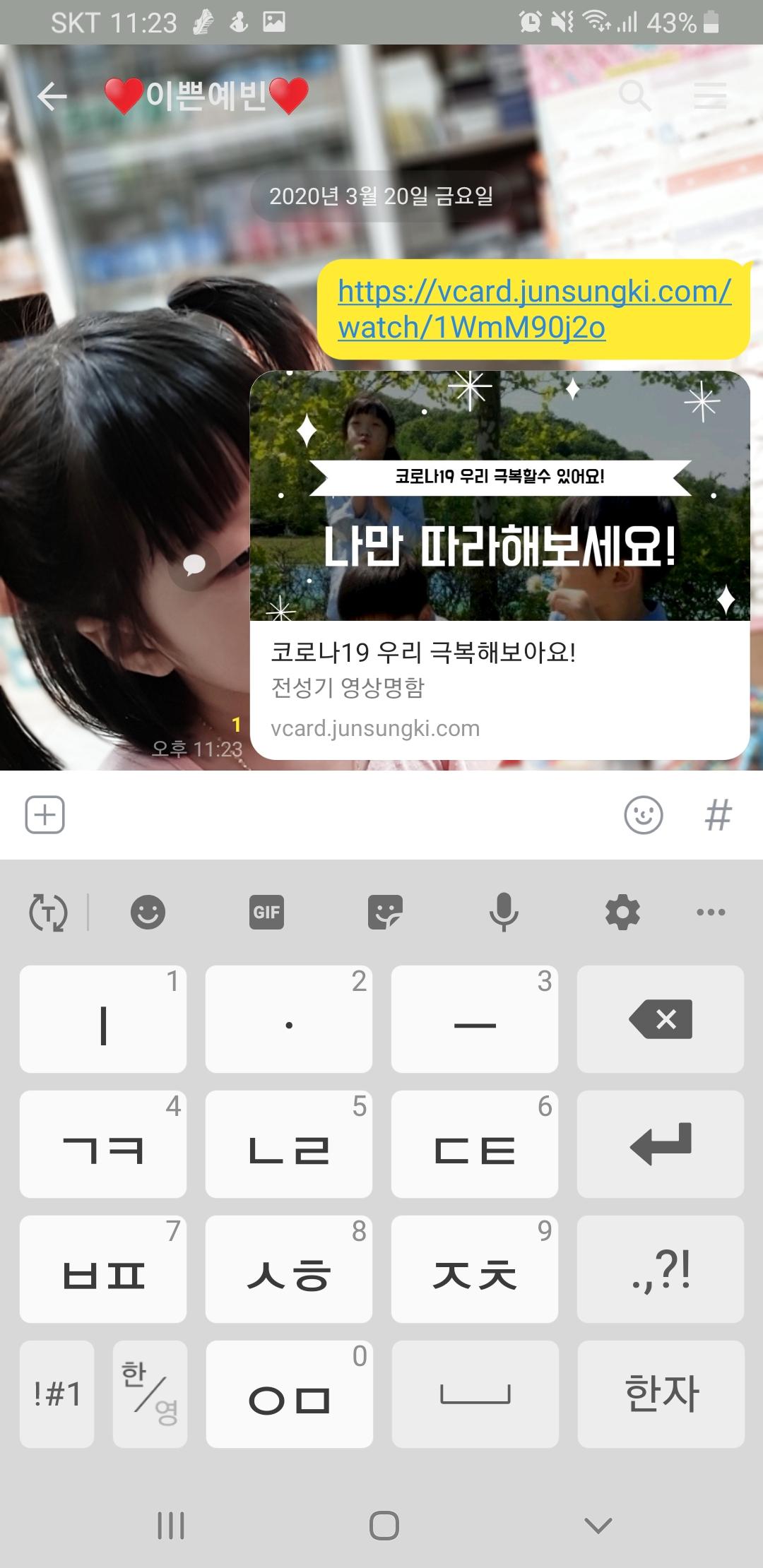
Task: Open the vcard.junsungki.com watch link
Action: (533, 309)
